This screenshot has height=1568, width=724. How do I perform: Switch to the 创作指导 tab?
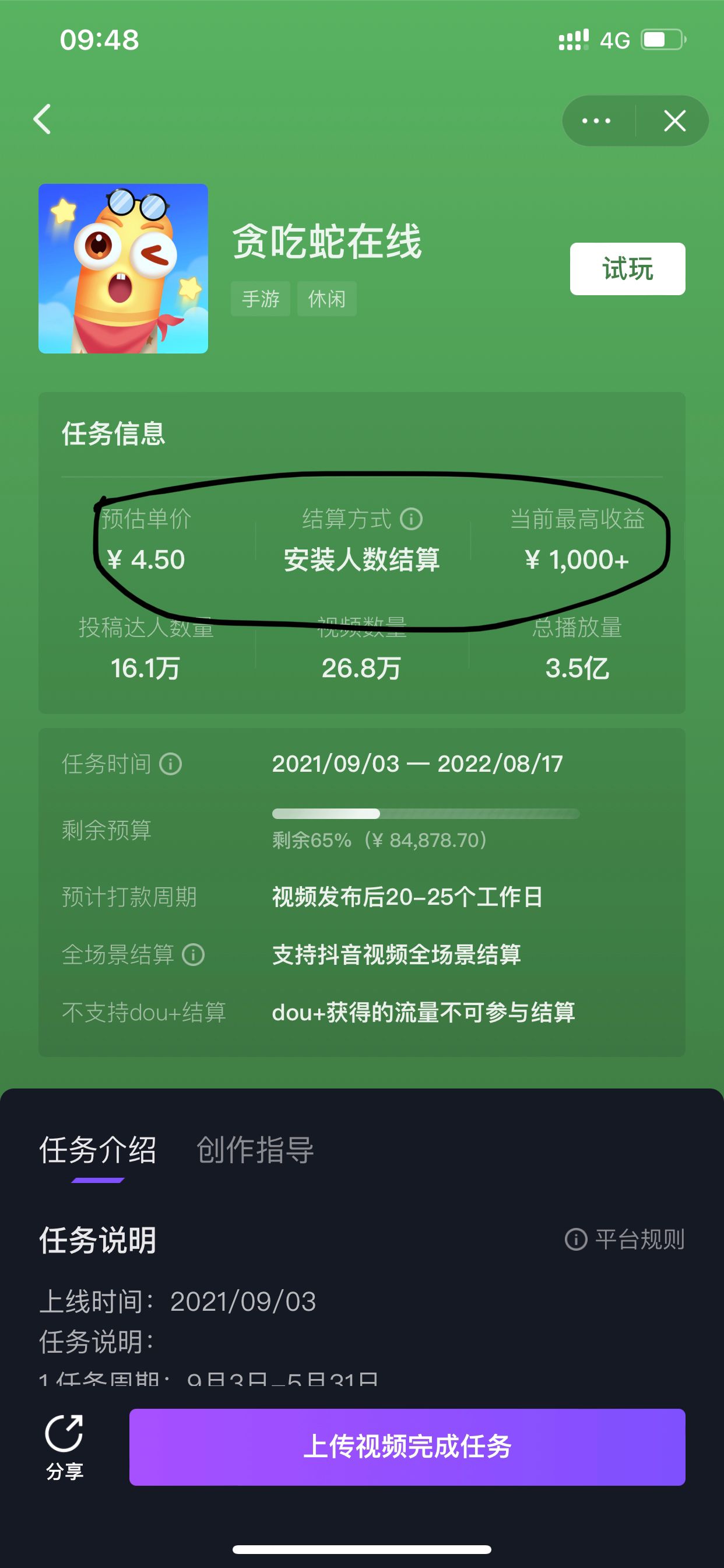coord(255,1150)
